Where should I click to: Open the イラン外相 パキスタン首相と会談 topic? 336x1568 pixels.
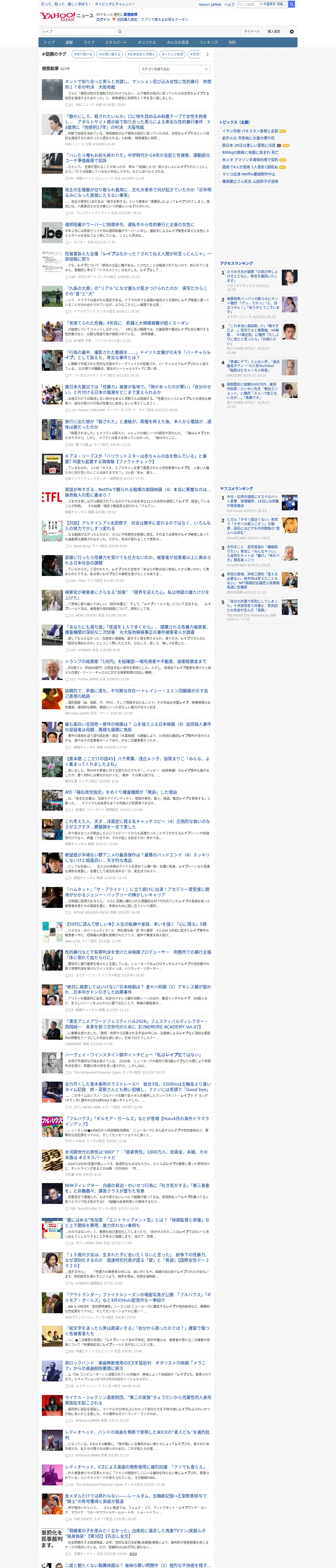pos(250,131)
